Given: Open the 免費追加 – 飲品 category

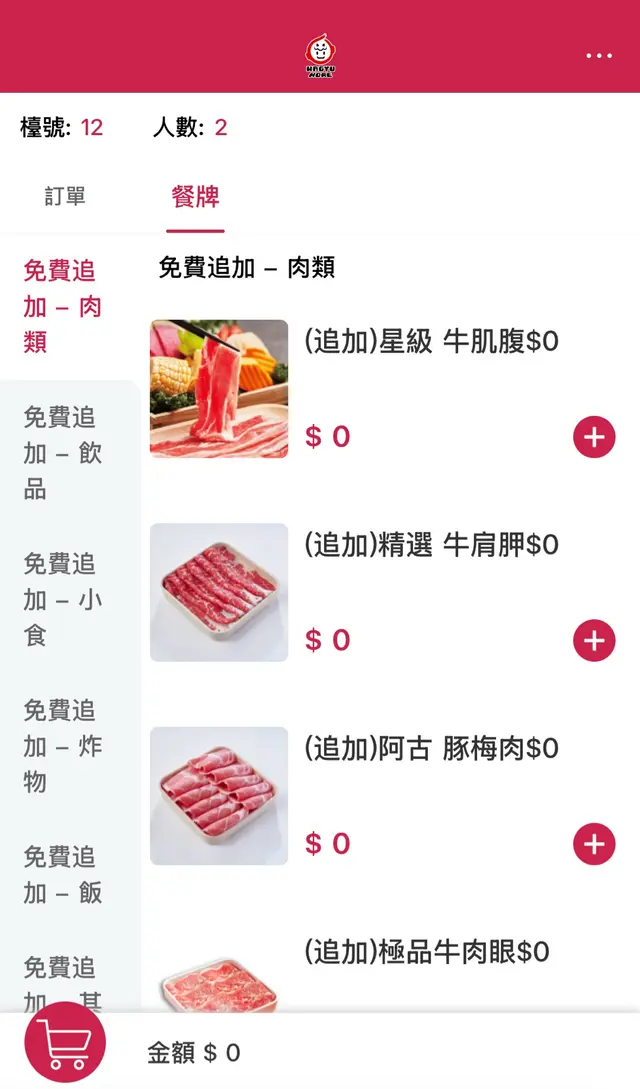Looking at the screenshot, I should pyautogui.click(x=63, y=453).
